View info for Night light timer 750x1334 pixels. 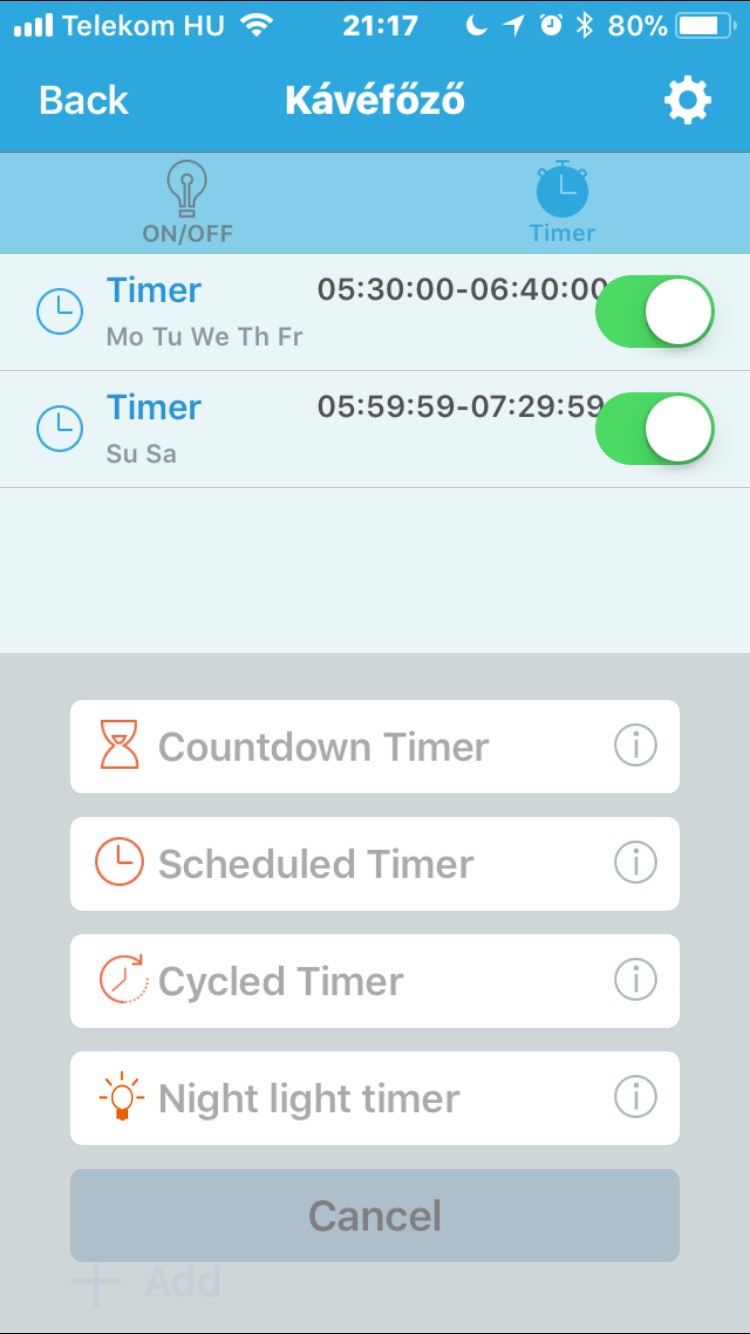click(x=635, y=1097)
